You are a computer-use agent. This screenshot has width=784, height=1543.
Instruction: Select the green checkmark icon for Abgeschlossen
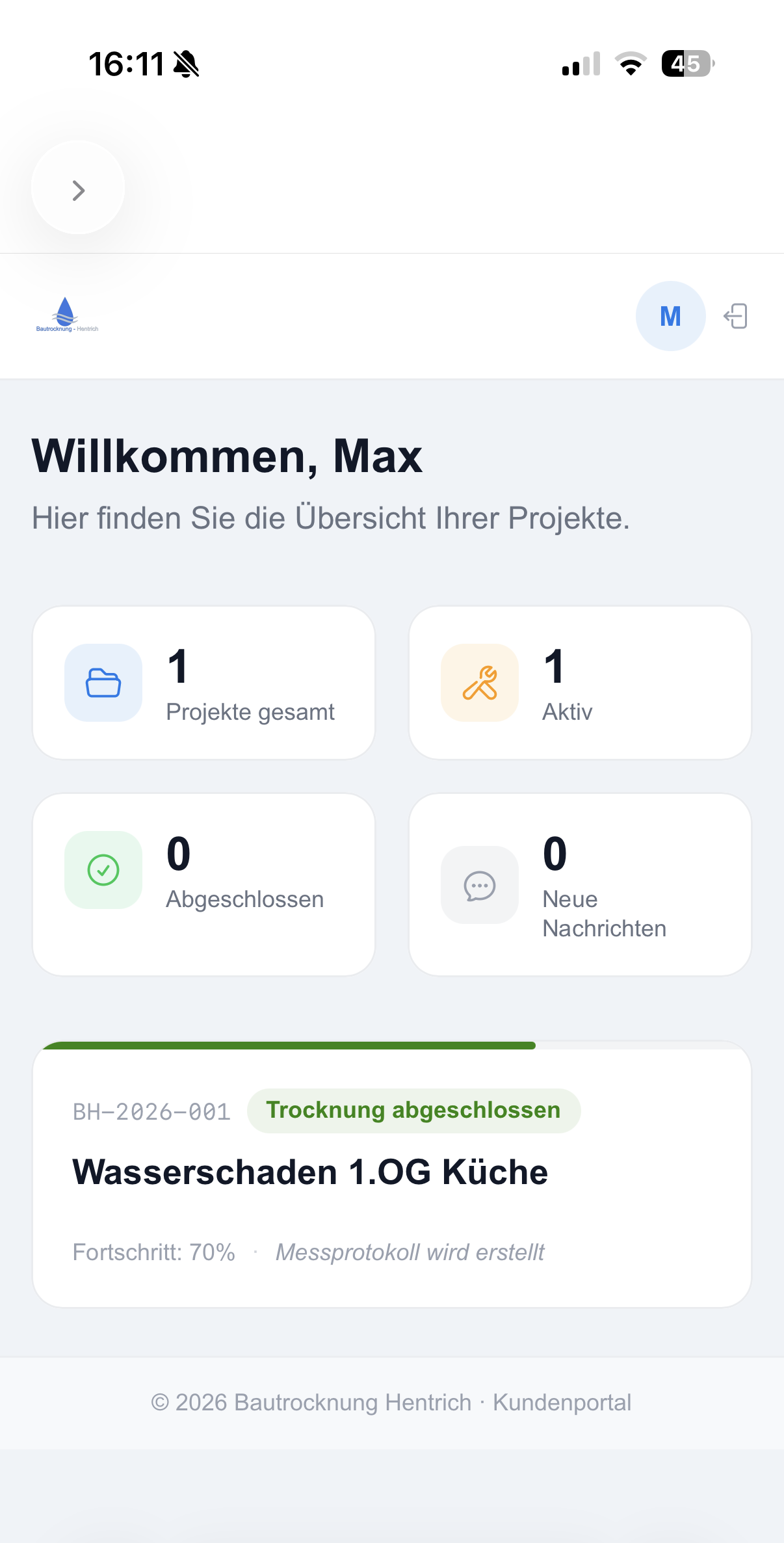point(103,870)
